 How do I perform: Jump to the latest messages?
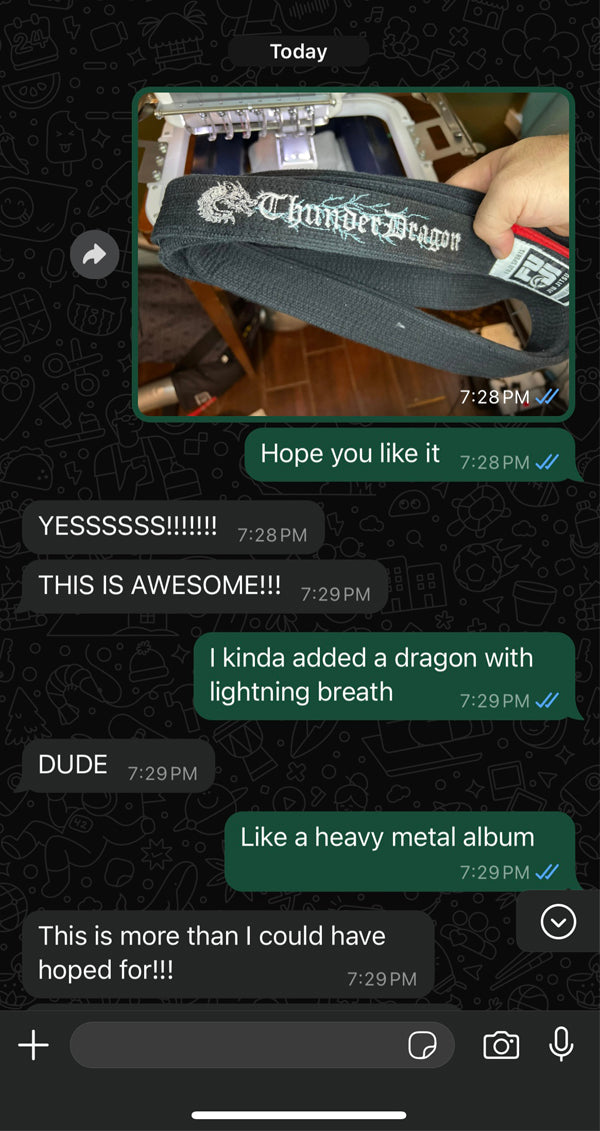(x=557, y=921)
